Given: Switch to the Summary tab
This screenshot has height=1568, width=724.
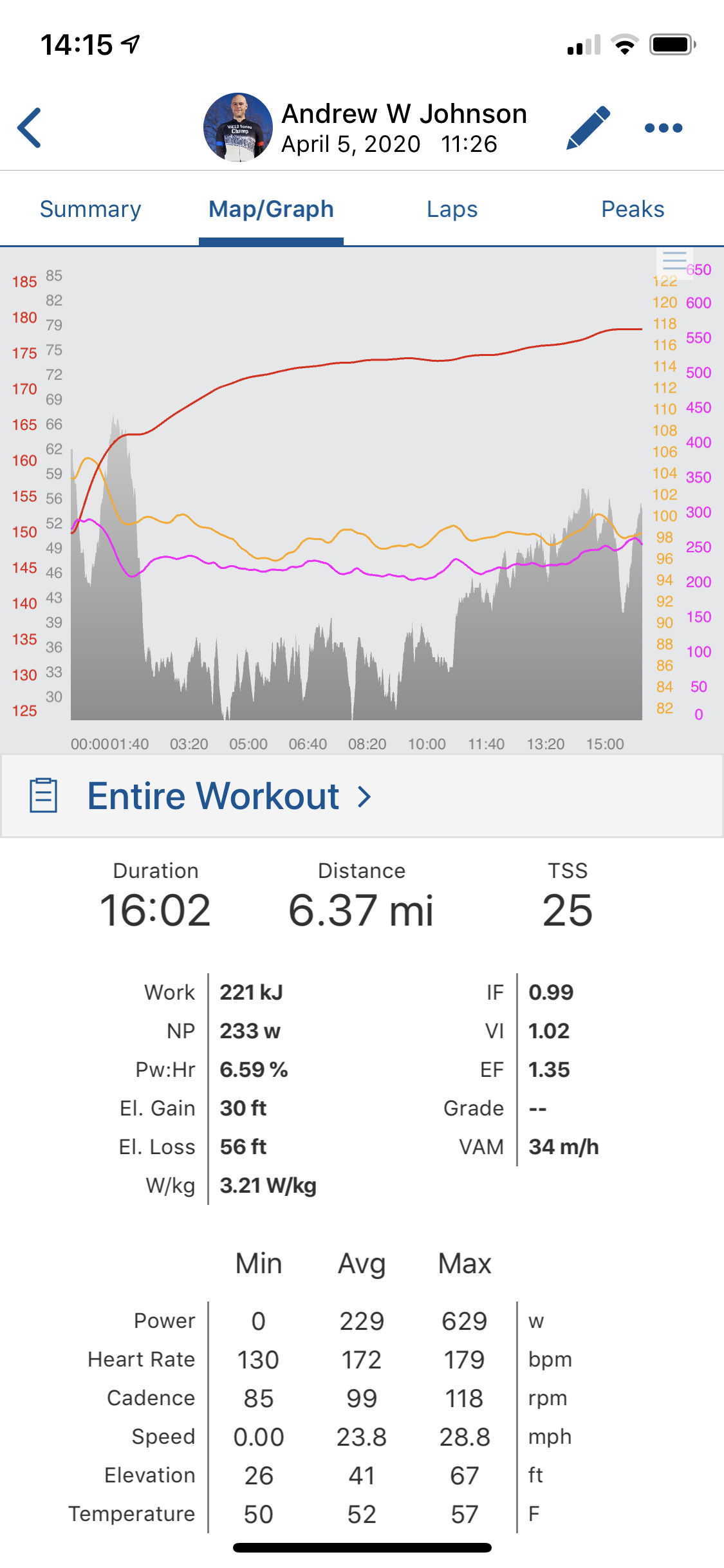Looking at the screenshot, I should pyautogui.click(x=91, y=209).
